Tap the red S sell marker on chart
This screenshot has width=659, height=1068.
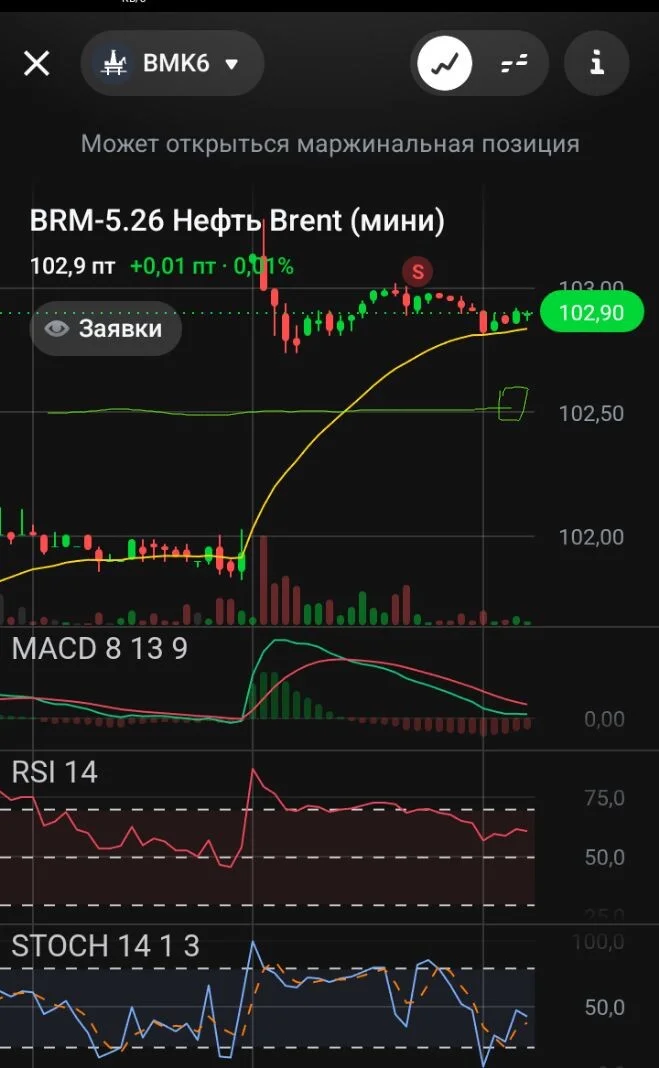417,272
